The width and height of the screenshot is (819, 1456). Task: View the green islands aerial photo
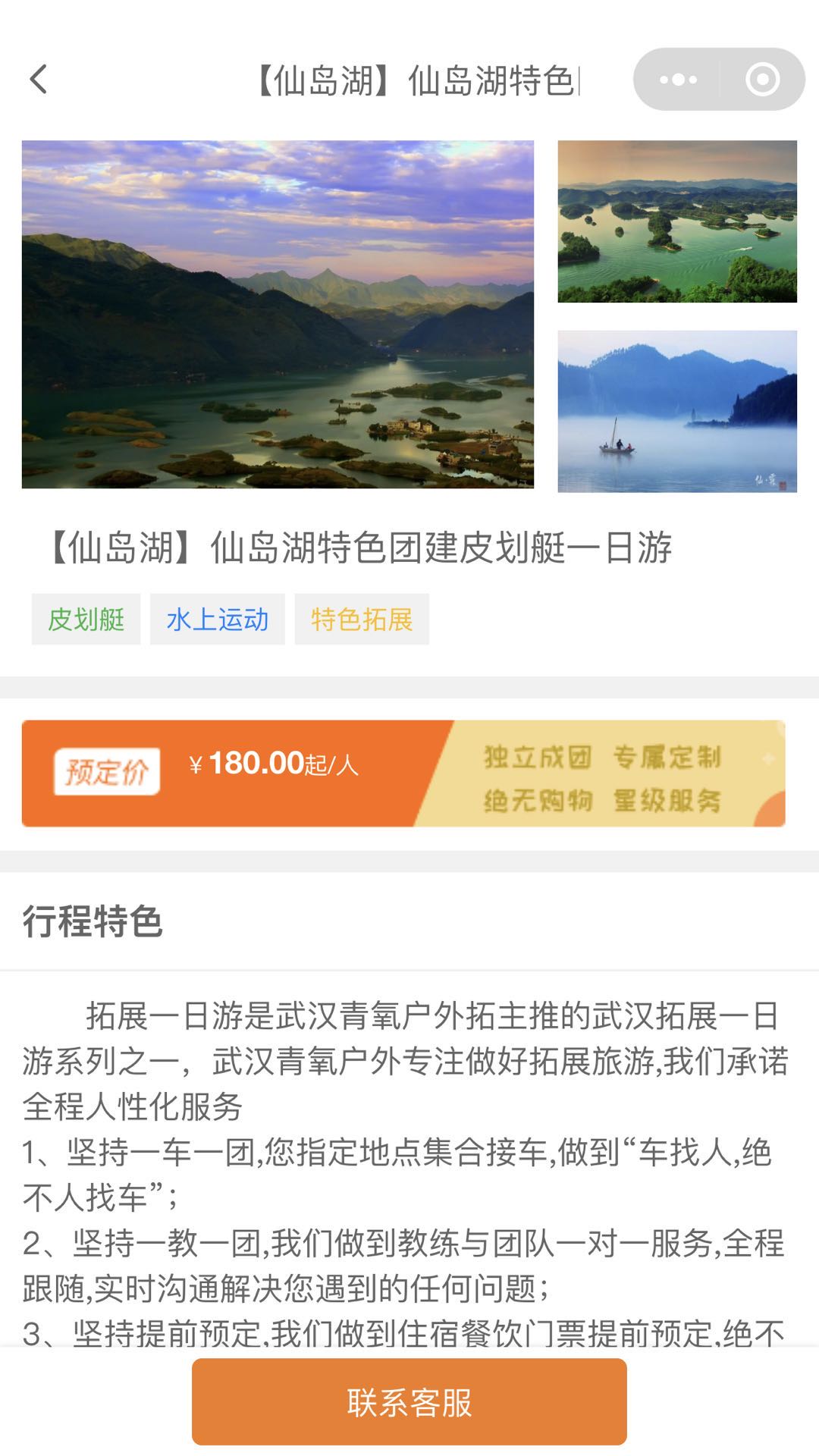click(x=677, y=221)
